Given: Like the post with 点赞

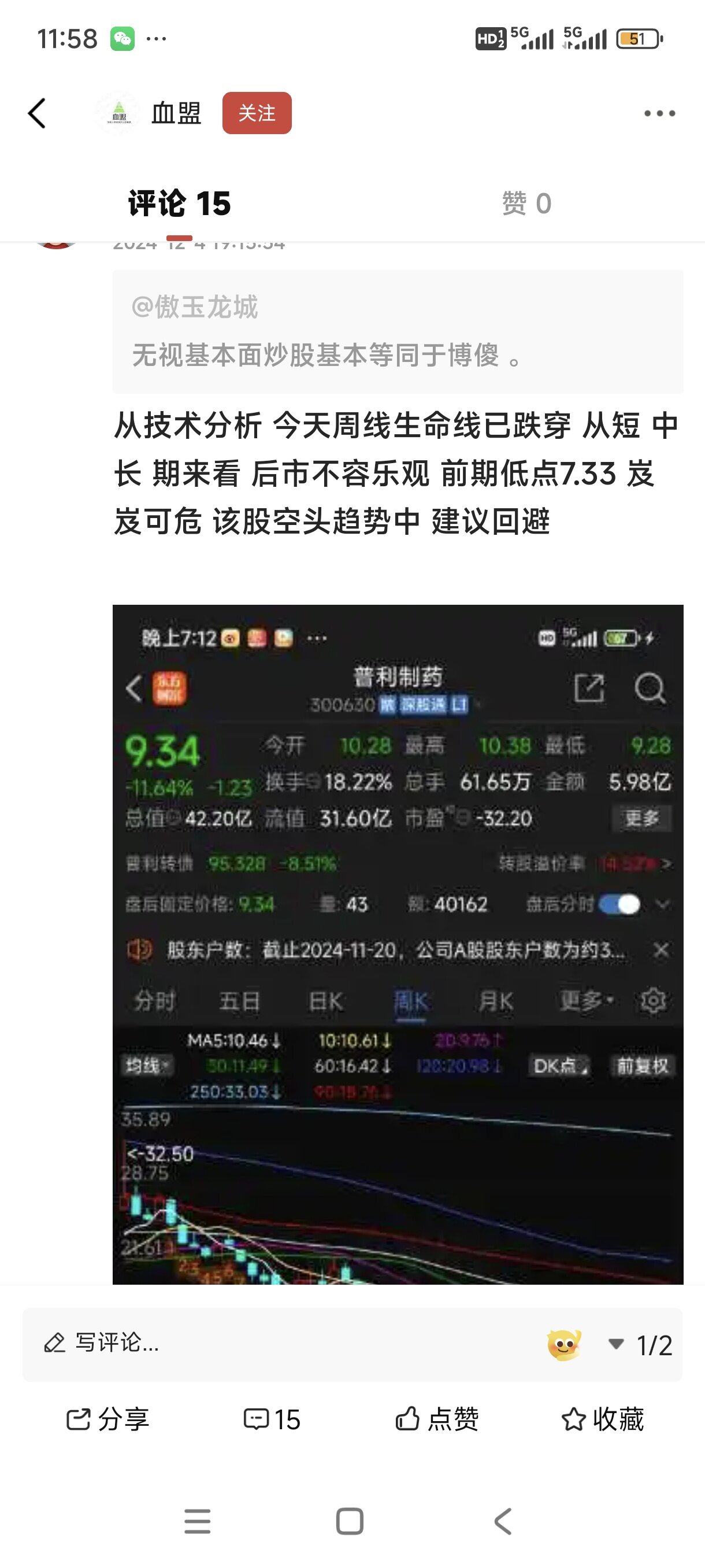Looking at the screenshot, I should [437, 1419].
